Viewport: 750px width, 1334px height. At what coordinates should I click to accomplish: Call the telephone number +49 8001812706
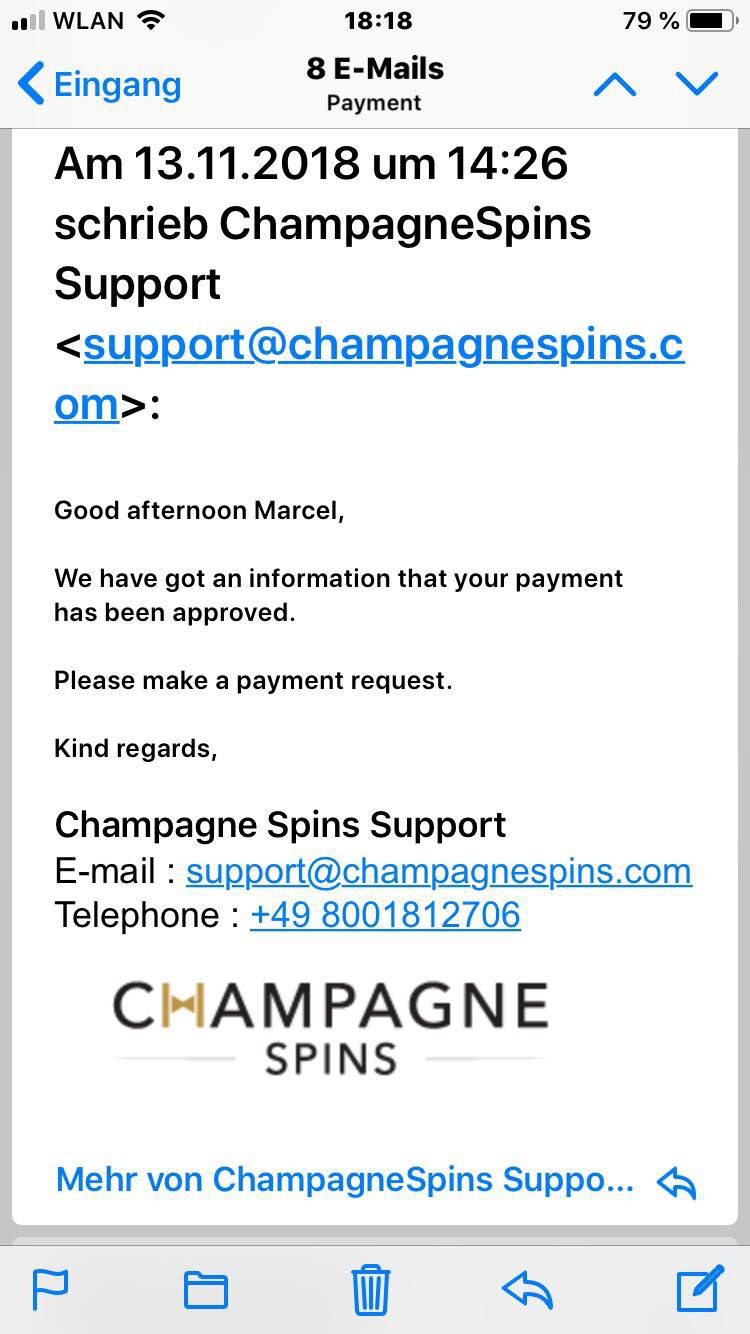coord(385,915)
